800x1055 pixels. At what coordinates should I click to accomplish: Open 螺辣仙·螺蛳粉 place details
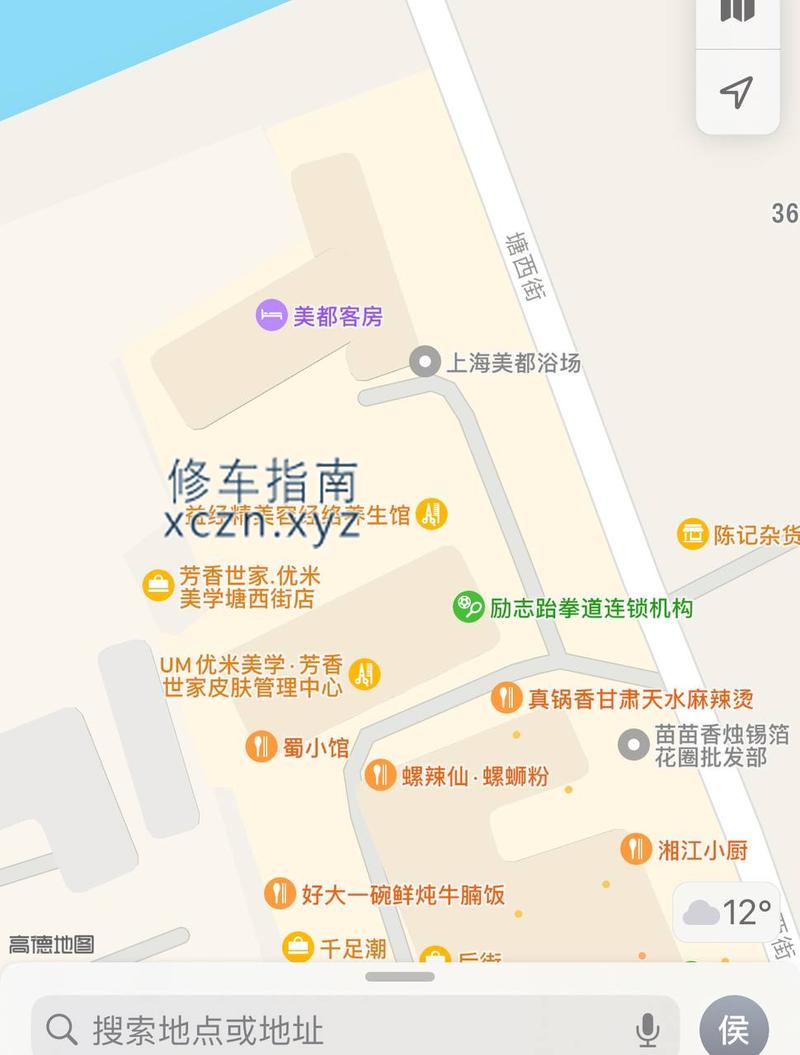(380, 775)
